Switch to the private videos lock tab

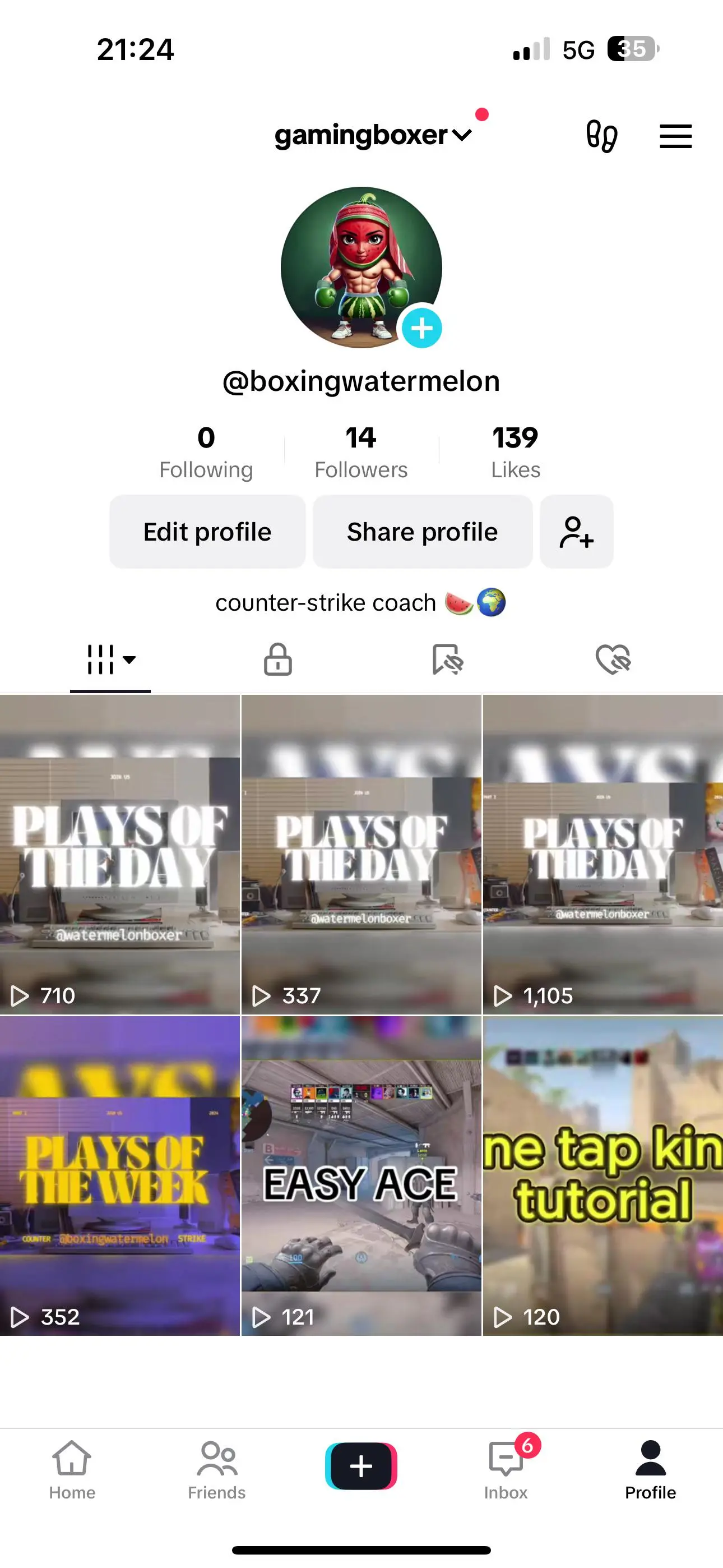click(277, 659)
